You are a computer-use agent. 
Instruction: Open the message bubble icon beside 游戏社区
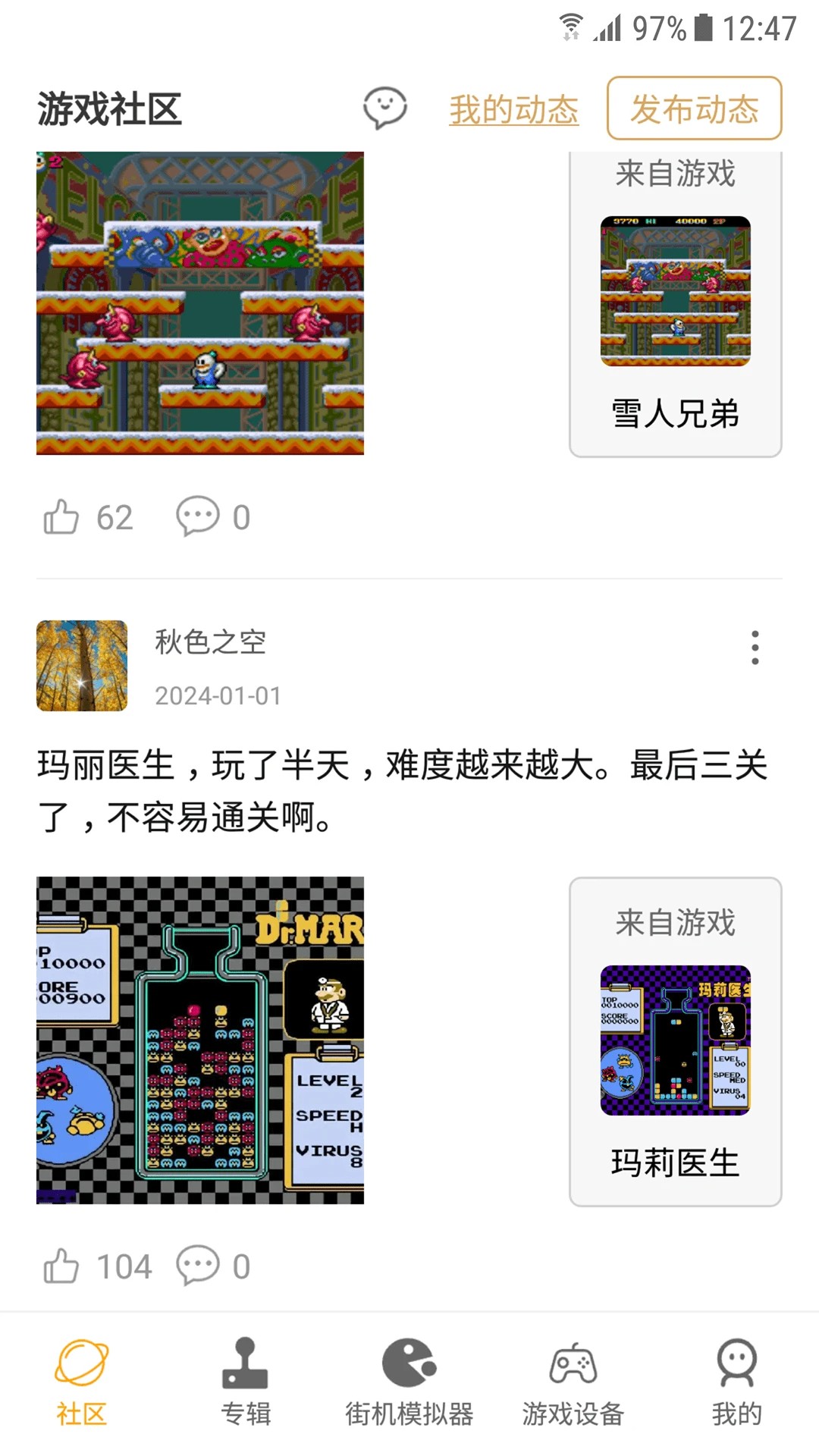tap(385, 108)
